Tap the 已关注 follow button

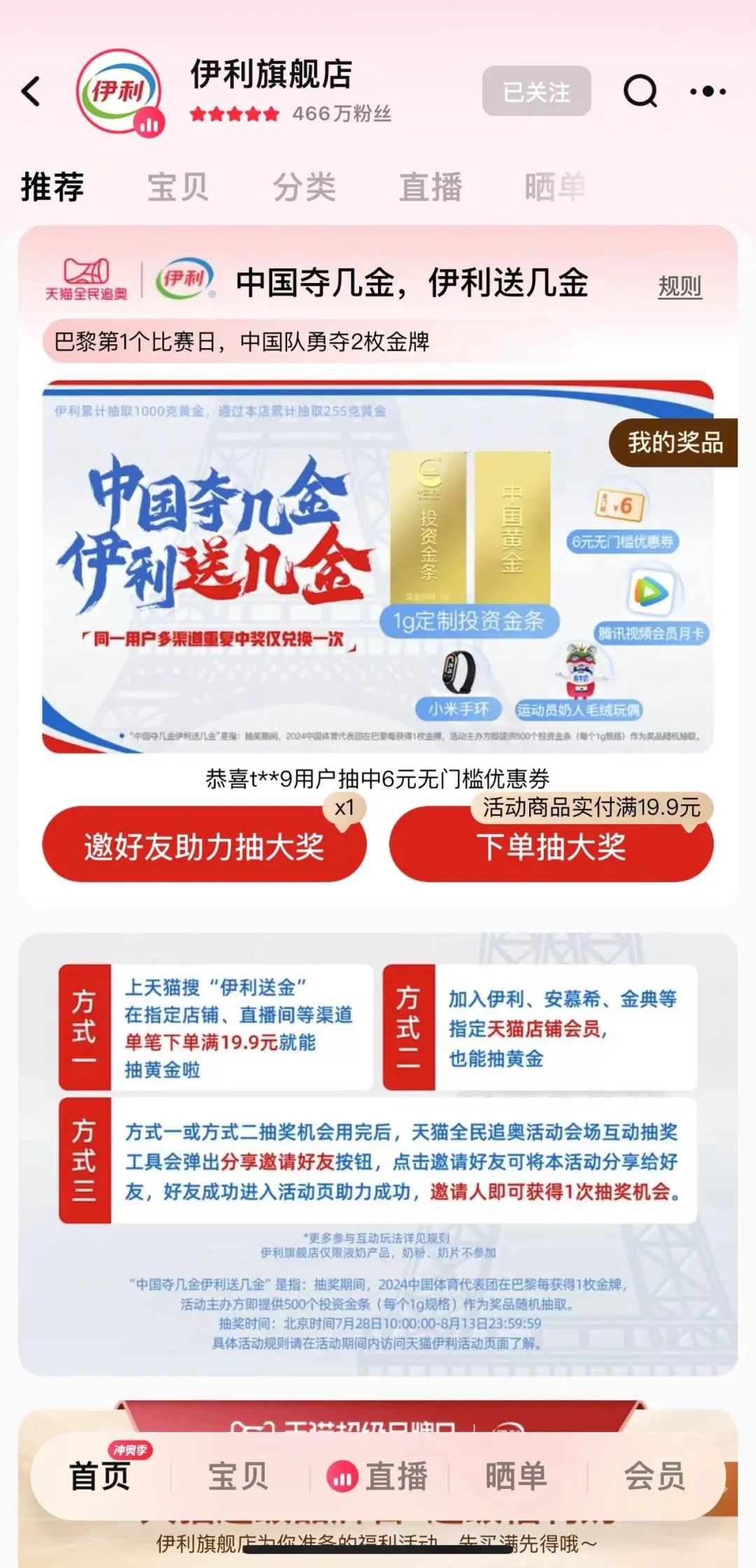536,92
